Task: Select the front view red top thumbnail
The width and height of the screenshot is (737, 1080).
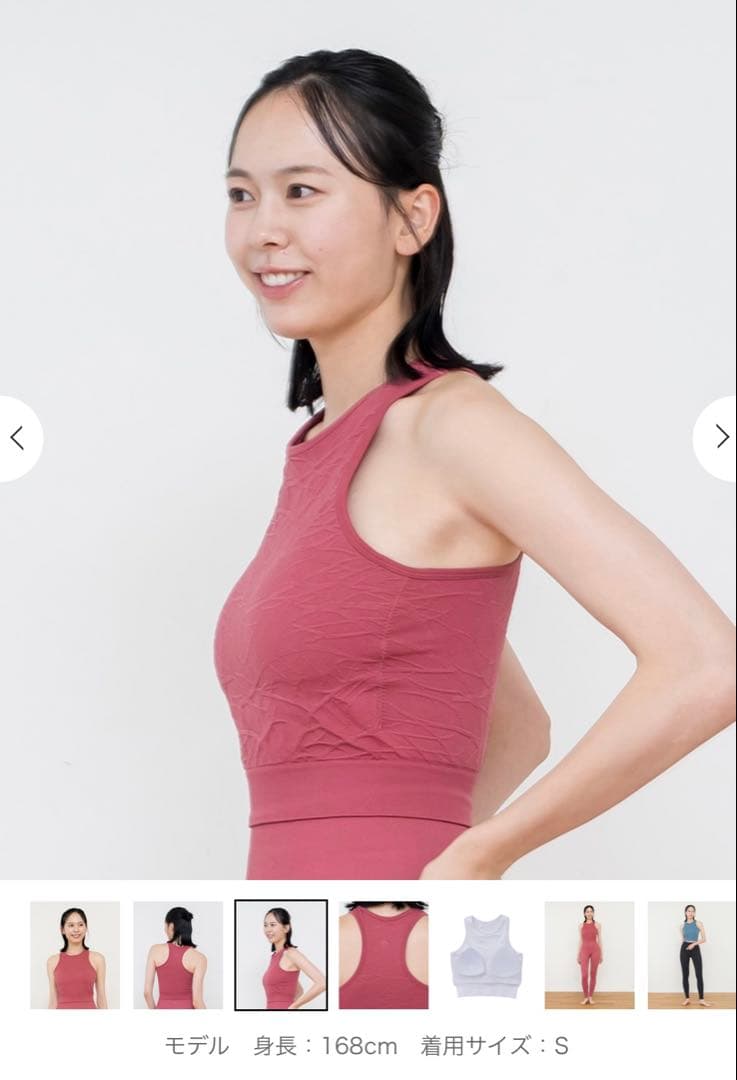Action: pyautogui.click(x=75, y=955)
